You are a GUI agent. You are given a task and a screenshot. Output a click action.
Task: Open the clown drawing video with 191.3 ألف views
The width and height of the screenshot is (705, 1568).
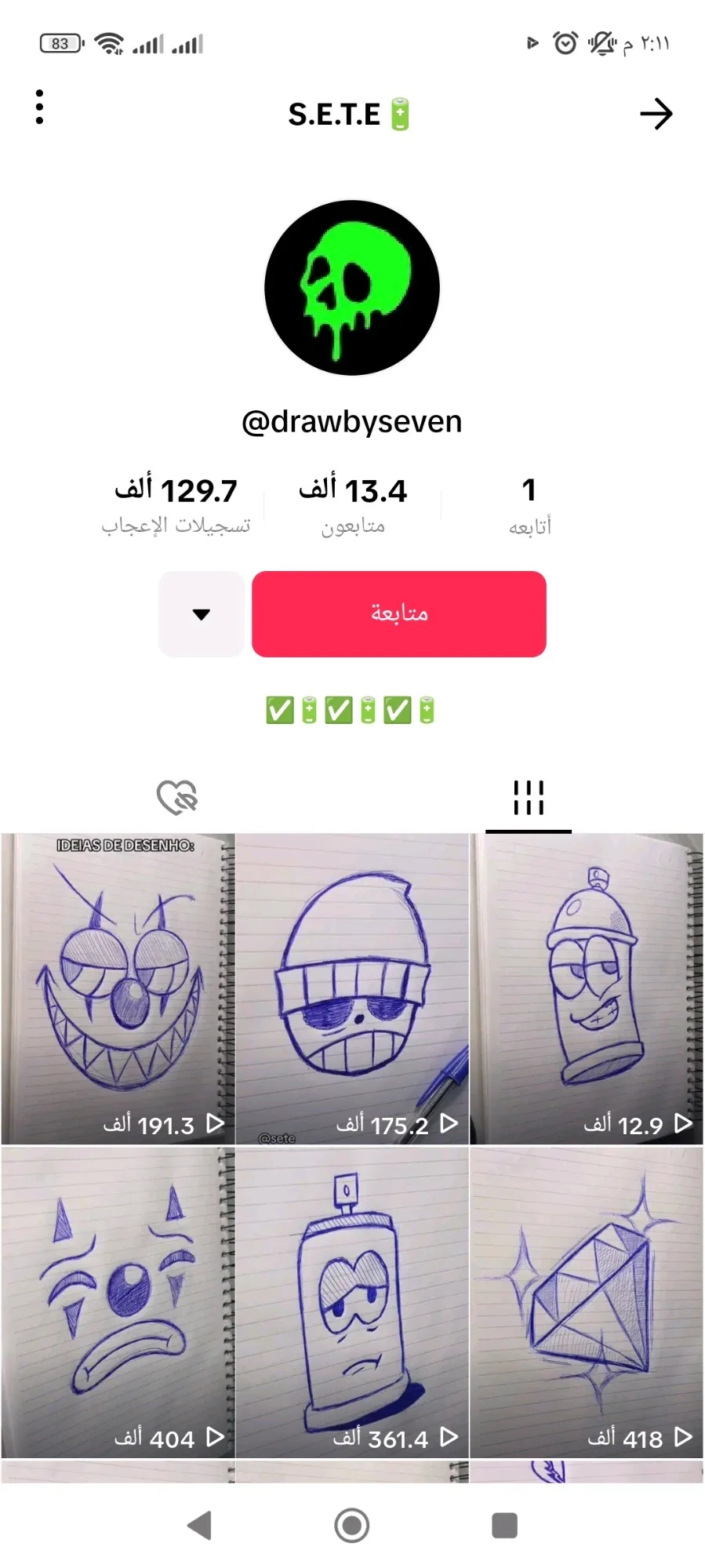click(118, 988)
